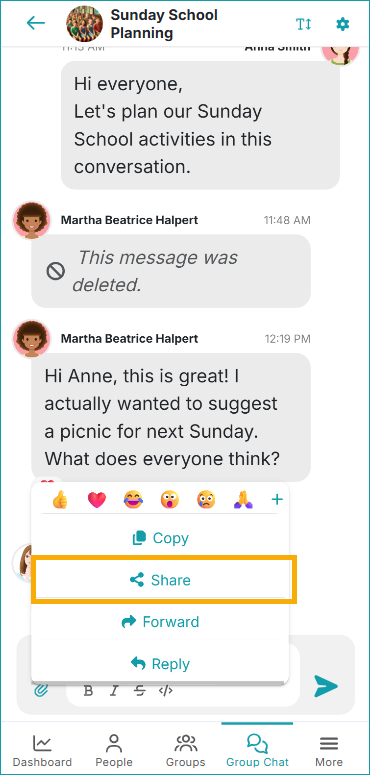React with the red heart emoji

pyautogui.click(x=97, y=500)
